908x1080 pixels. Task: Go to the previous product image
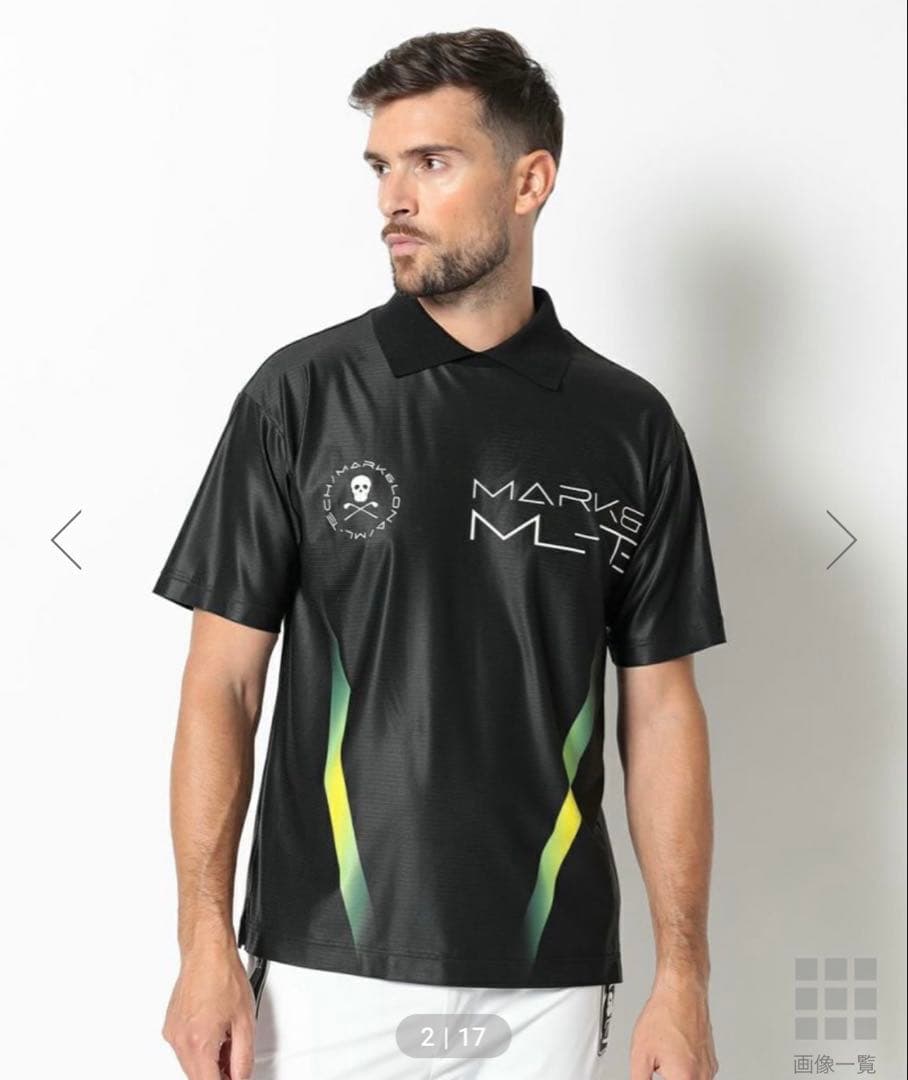pos(67,540)
